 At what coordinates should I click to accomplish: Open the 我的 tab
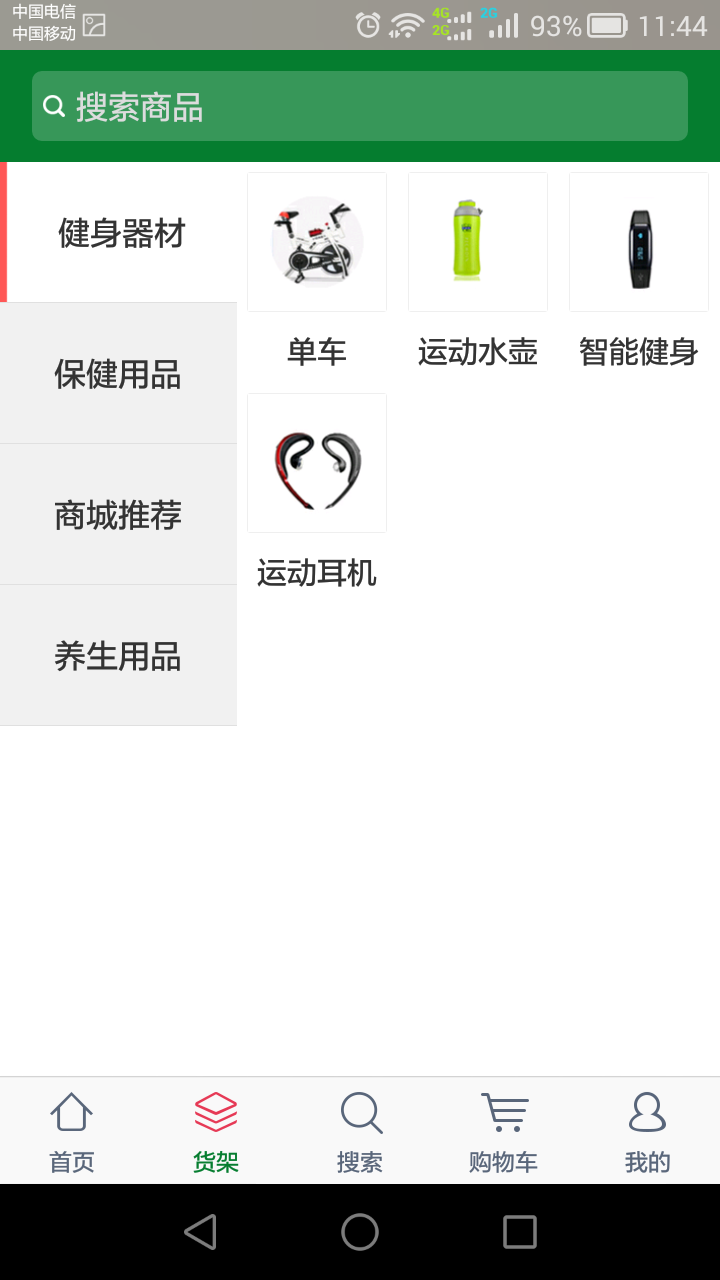point(647,1132)
